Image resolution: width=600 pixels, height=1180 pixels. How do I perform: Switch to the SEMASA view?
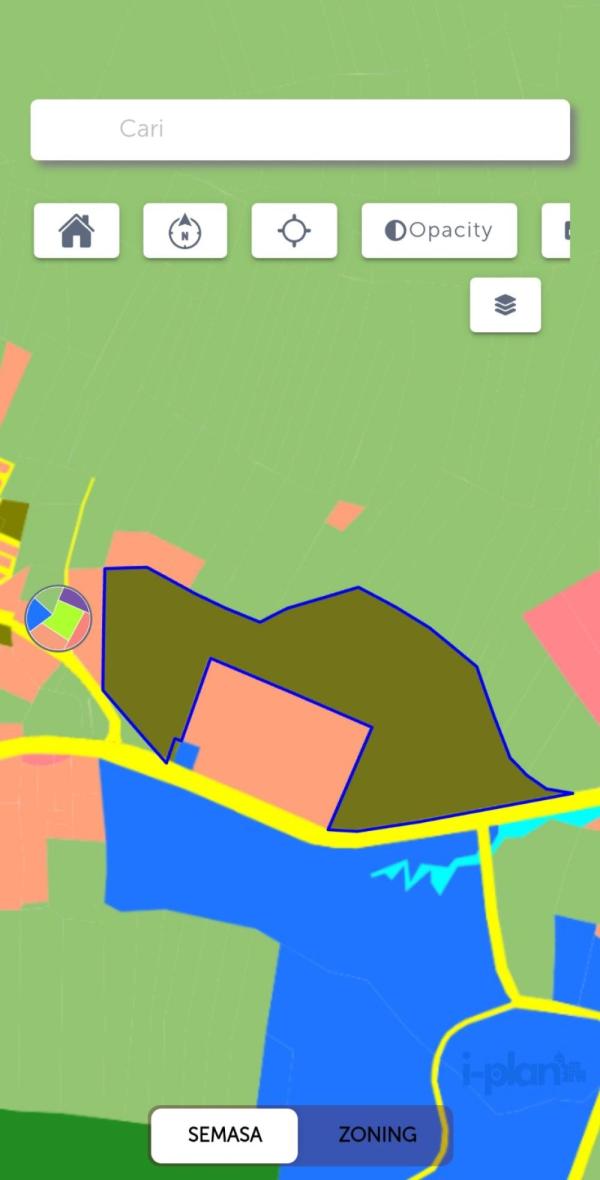click(x=225, y=1135)
